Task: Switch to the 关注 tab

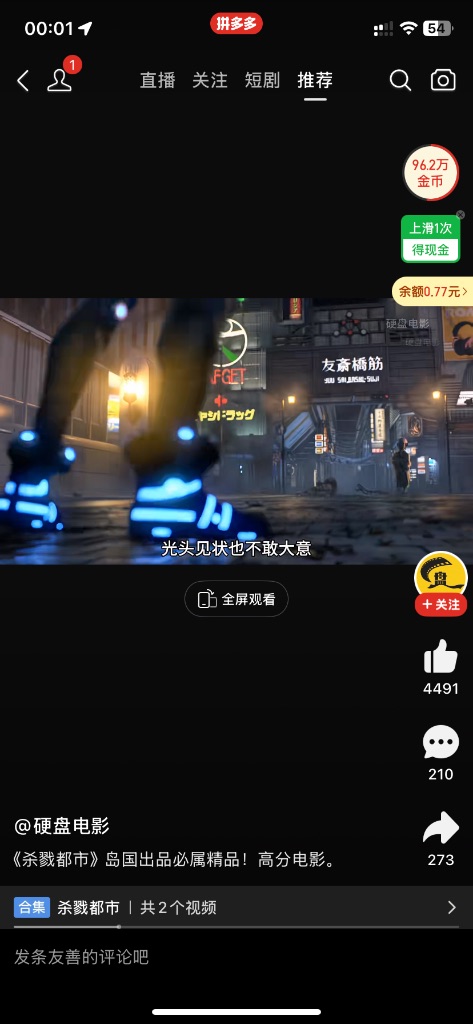Action: click(x=210, y=80)
